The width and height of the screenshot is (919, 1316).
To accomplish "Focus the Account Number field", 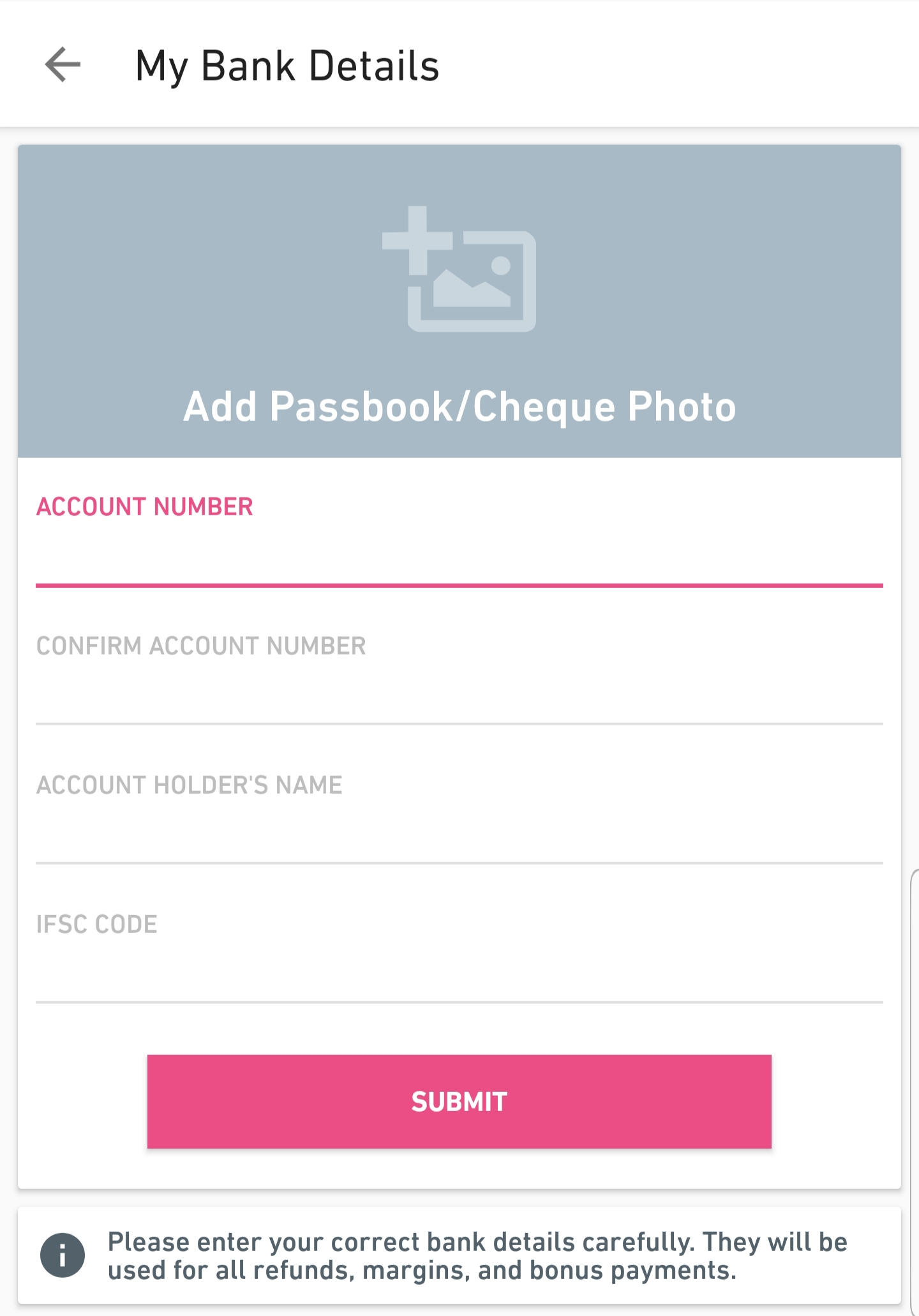I will [x=459, y=554].
